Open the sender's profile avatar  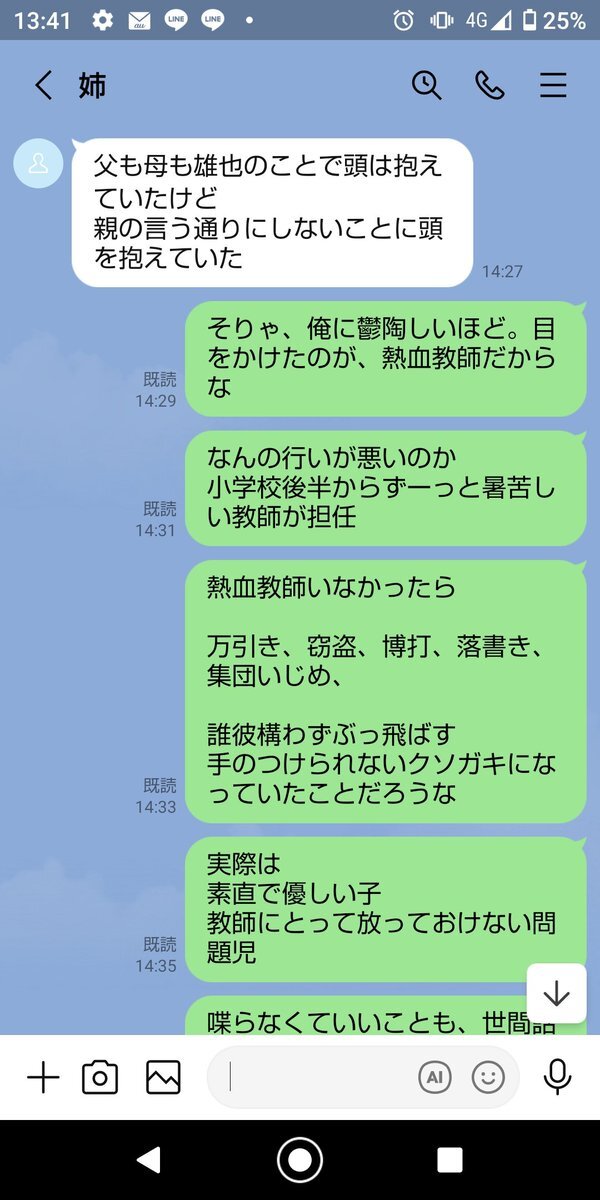pyautogui.click(x=39, y=162)
